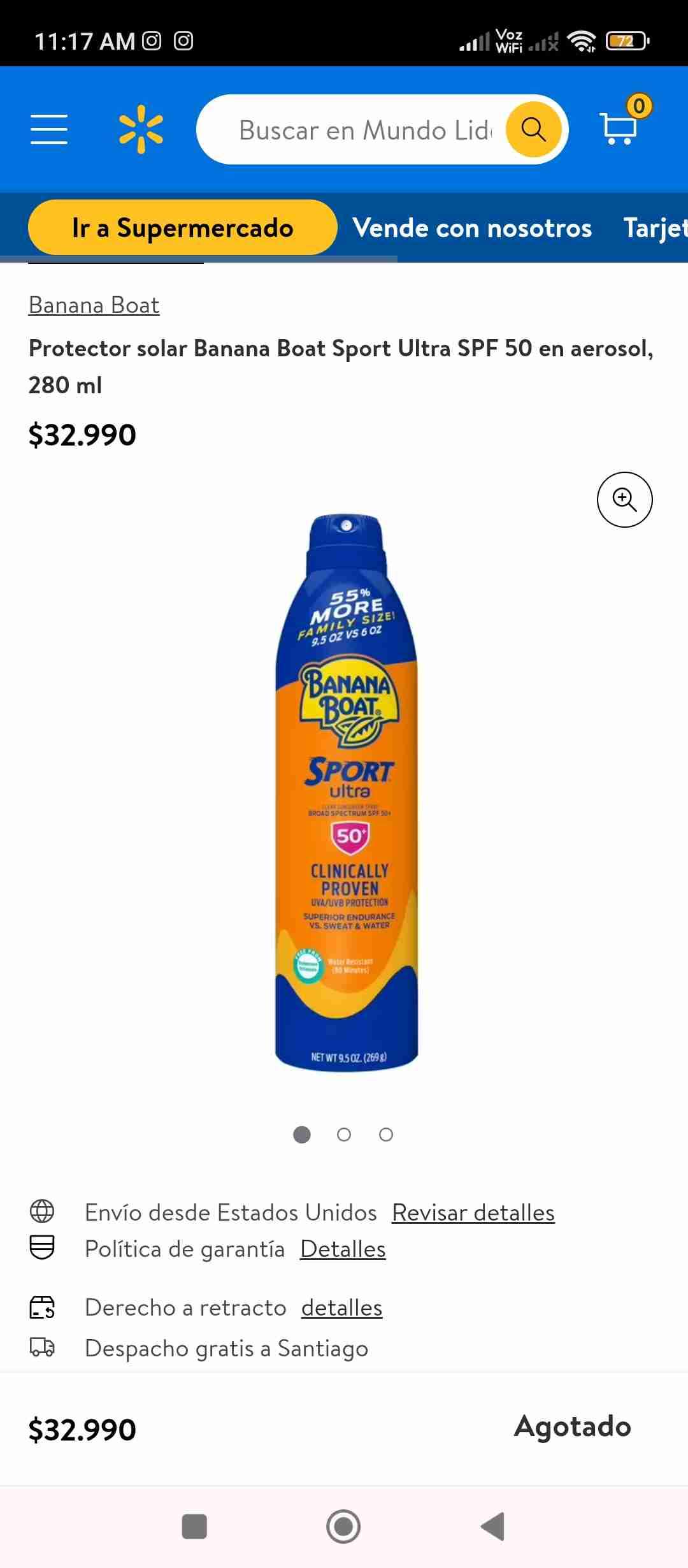Open the Banana Boat brand link

tap(94, 305)
